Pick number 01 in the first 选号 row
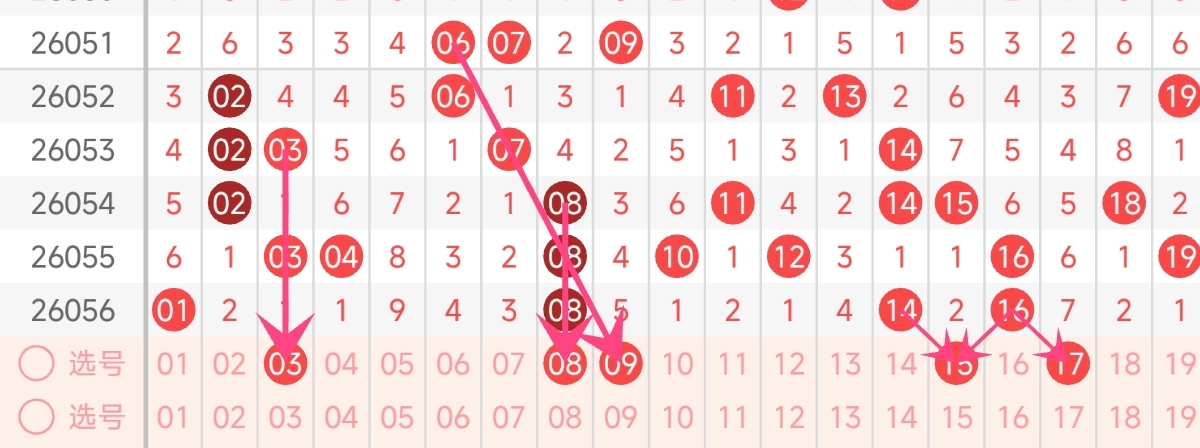 [x=173, y=365]
